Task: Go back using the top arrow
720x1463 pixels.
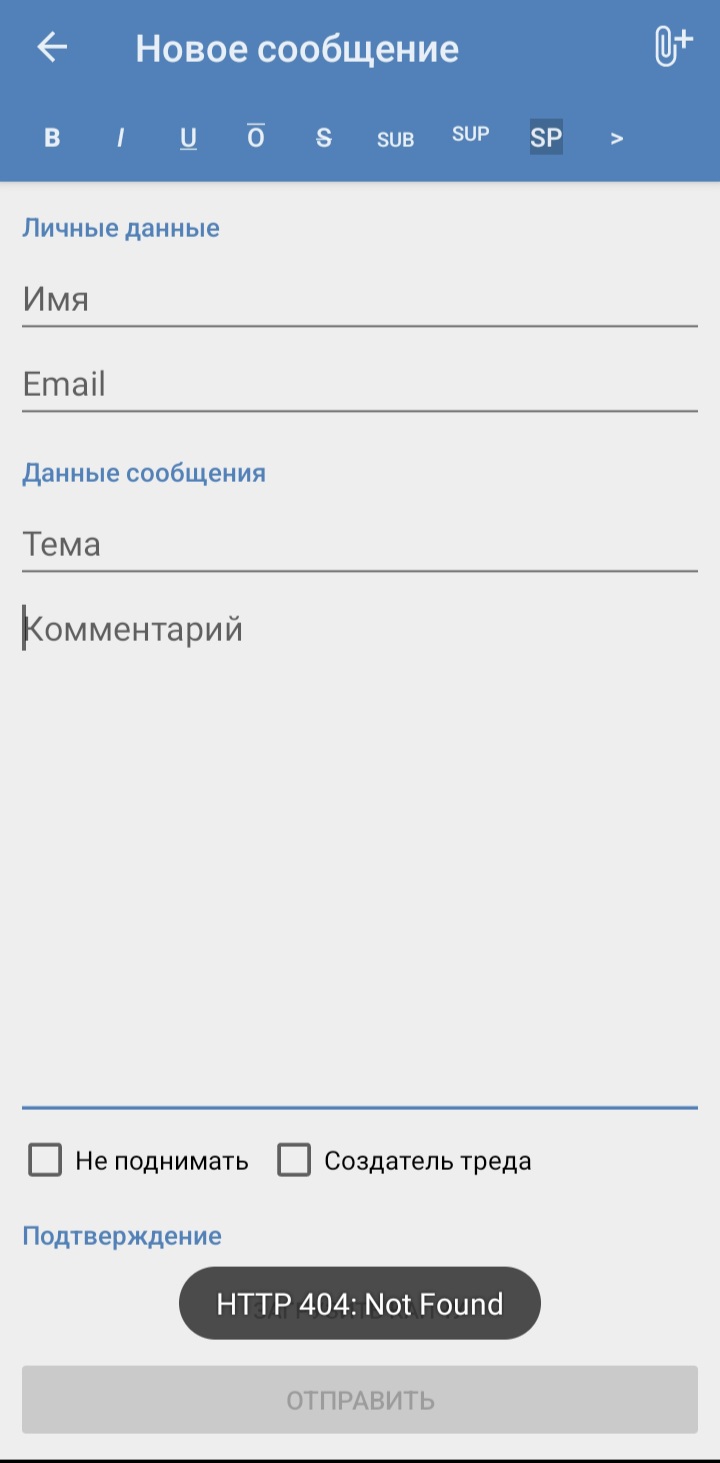Action: 52,48
